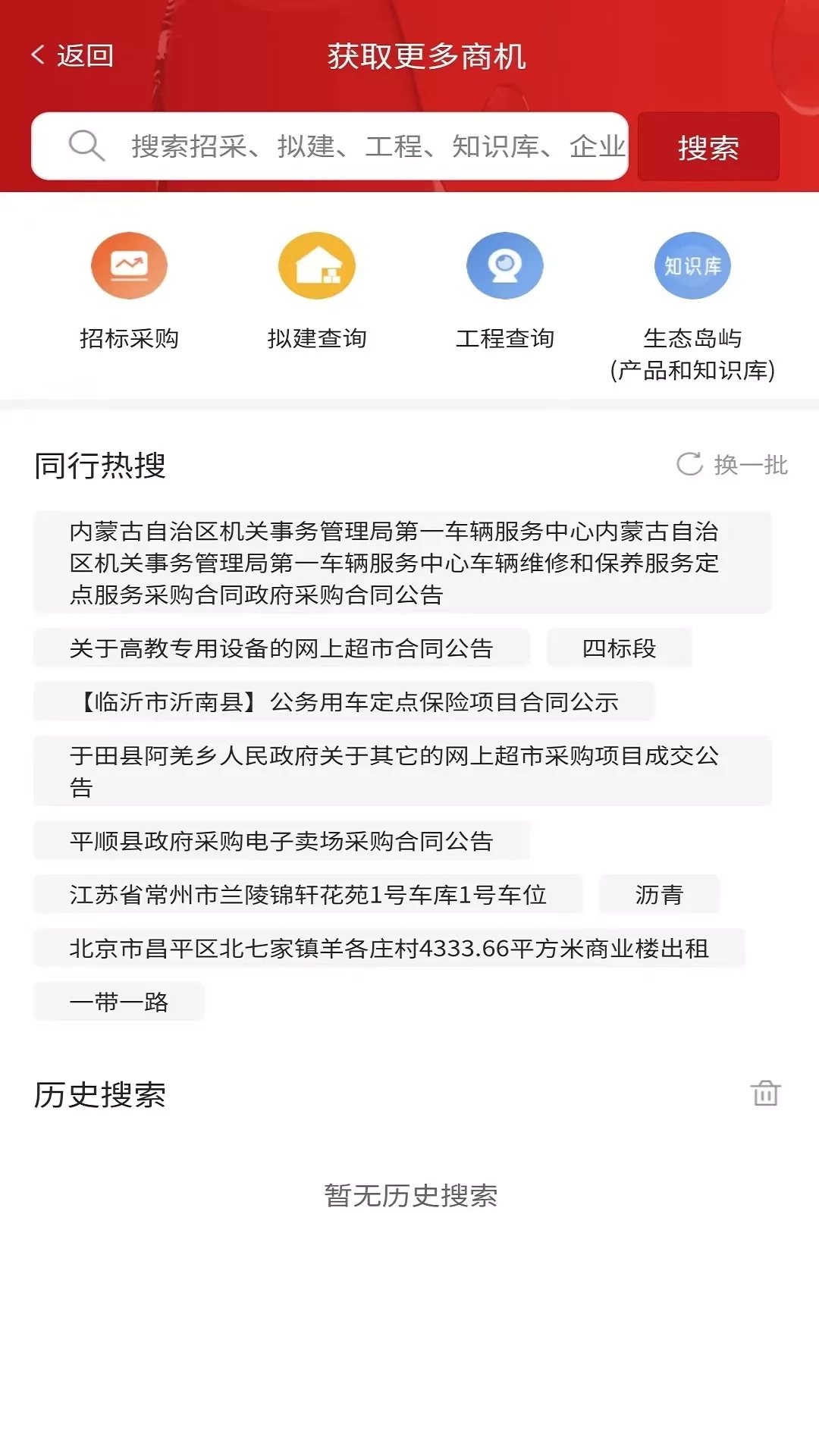819x1456 pixels.
Task: Open 生态岛屿 knowledge base
Action: pyautogui.click(x=692, y=303)
